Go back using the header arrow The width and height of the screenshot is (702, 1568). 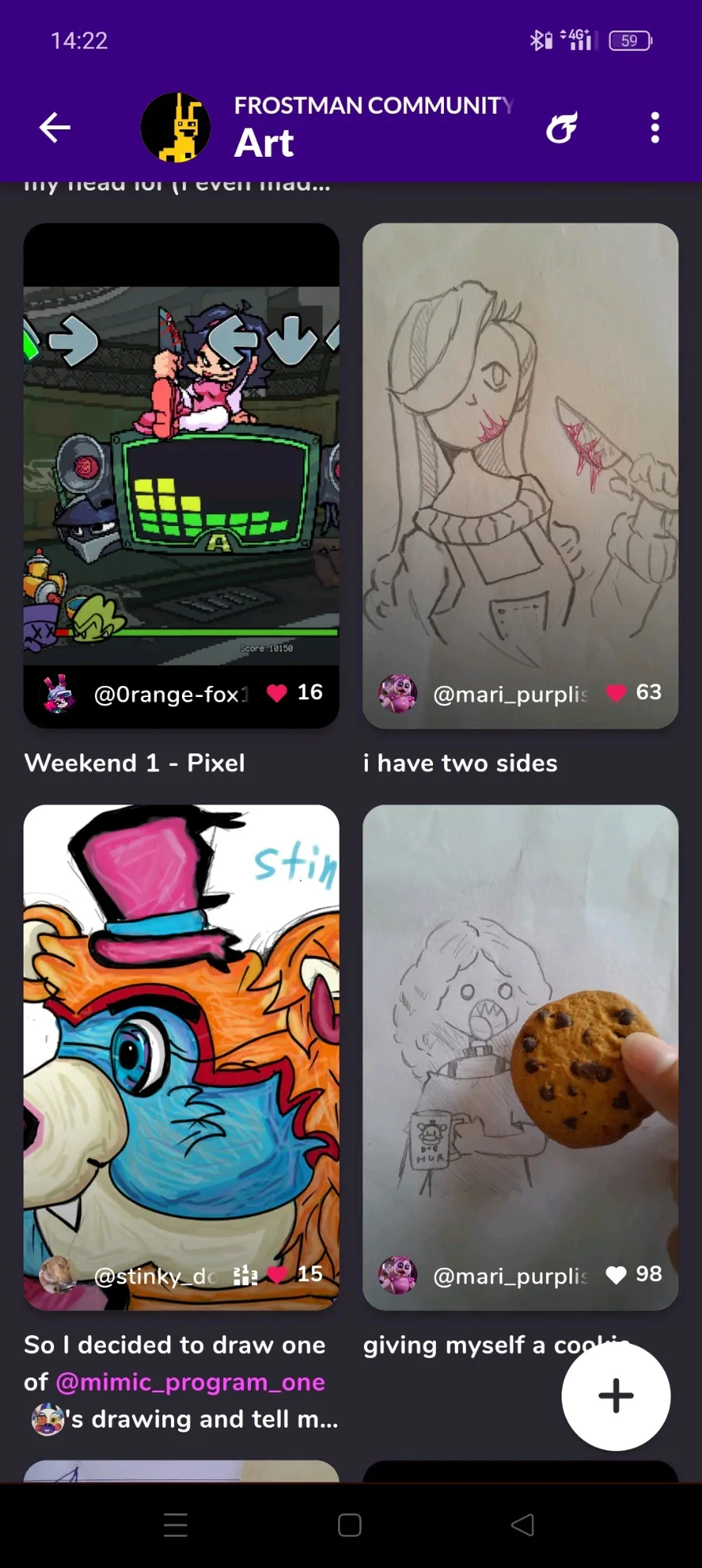pyautogui.click(x=55, y=127)
